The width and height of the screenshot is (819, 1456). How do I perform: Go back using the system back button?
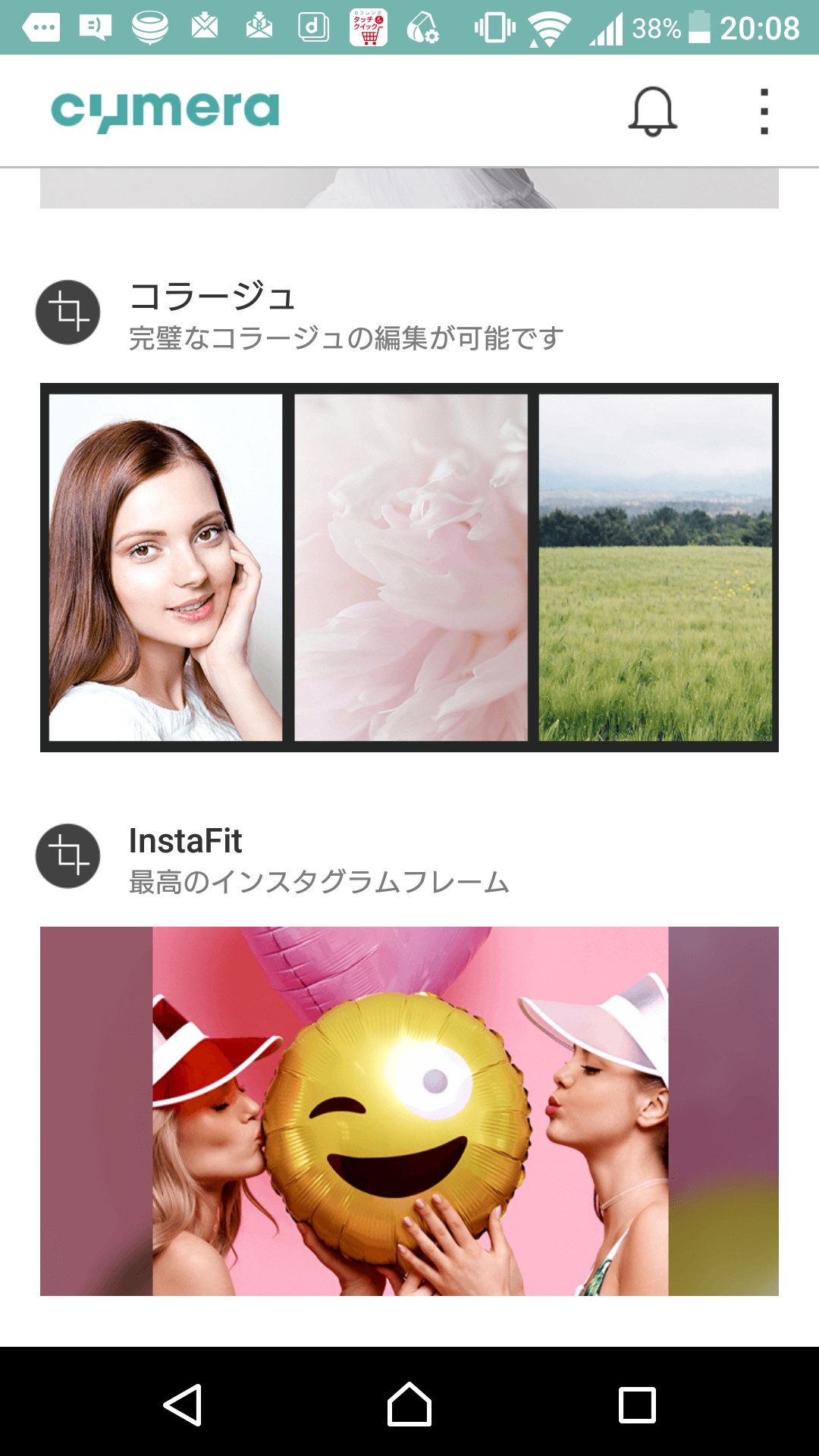click(183, 1404)
